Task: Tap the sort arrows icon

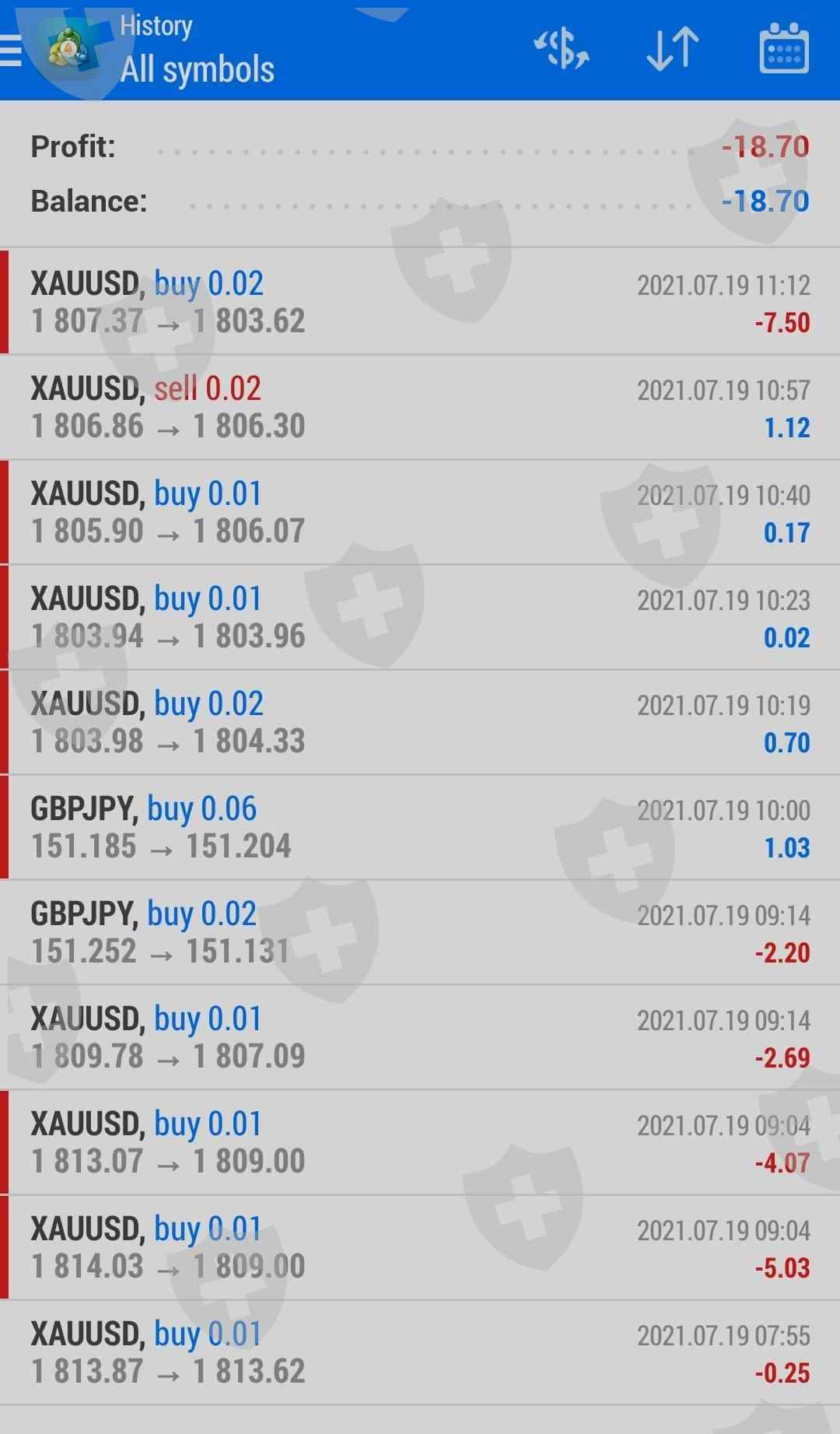Action: coord(673,48)
